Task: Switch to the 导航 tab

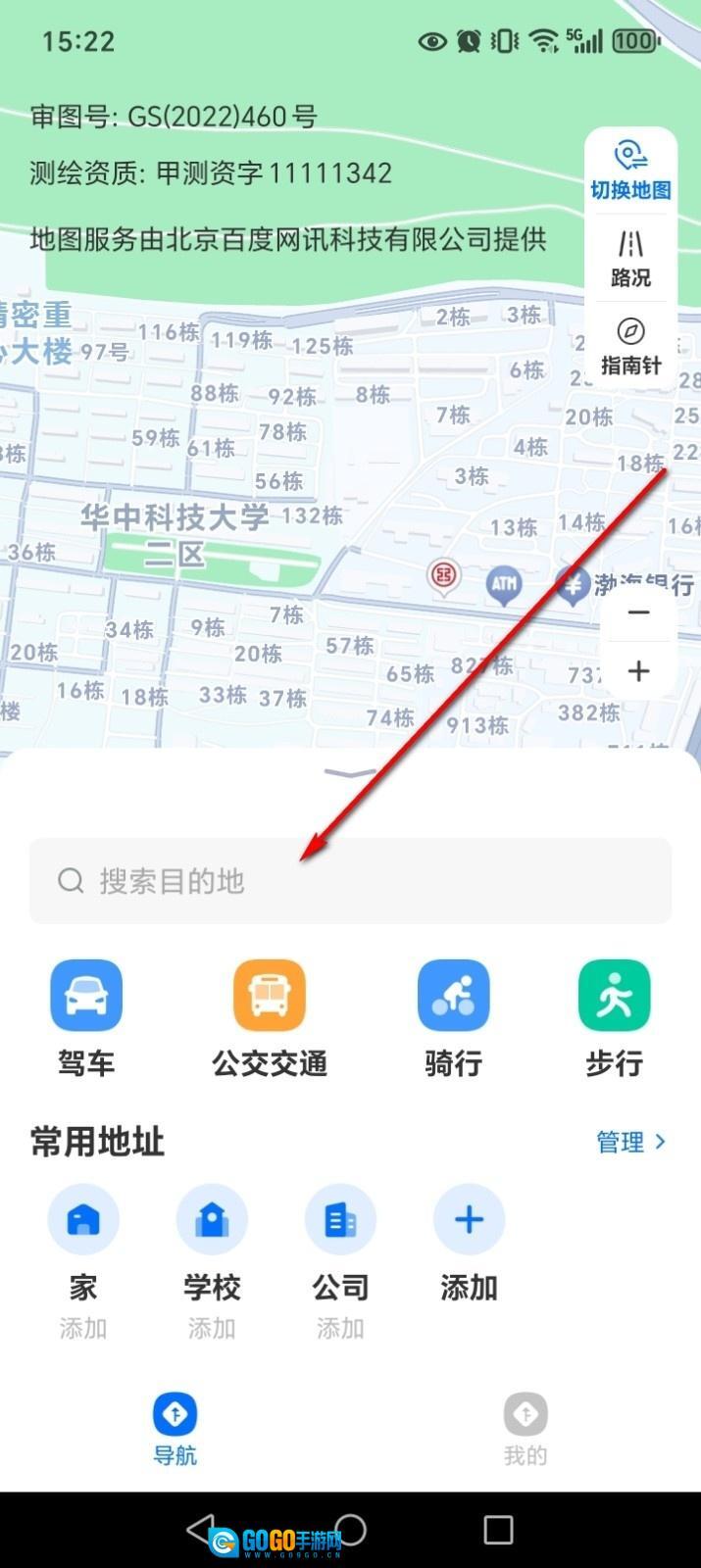Action: point(175,1430)
